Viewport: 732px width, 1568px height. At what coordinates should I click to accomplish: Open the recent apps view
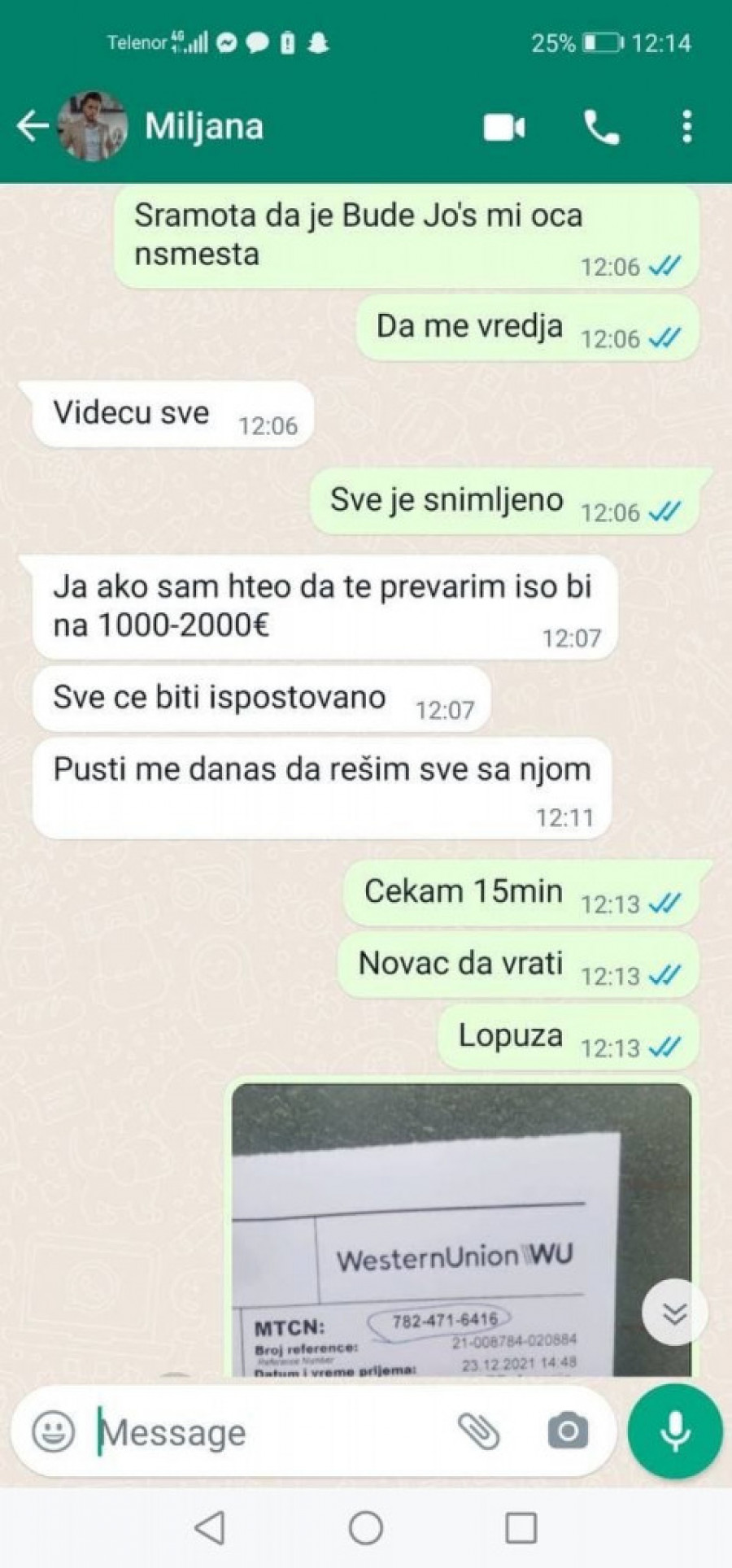coord(521,1527)
